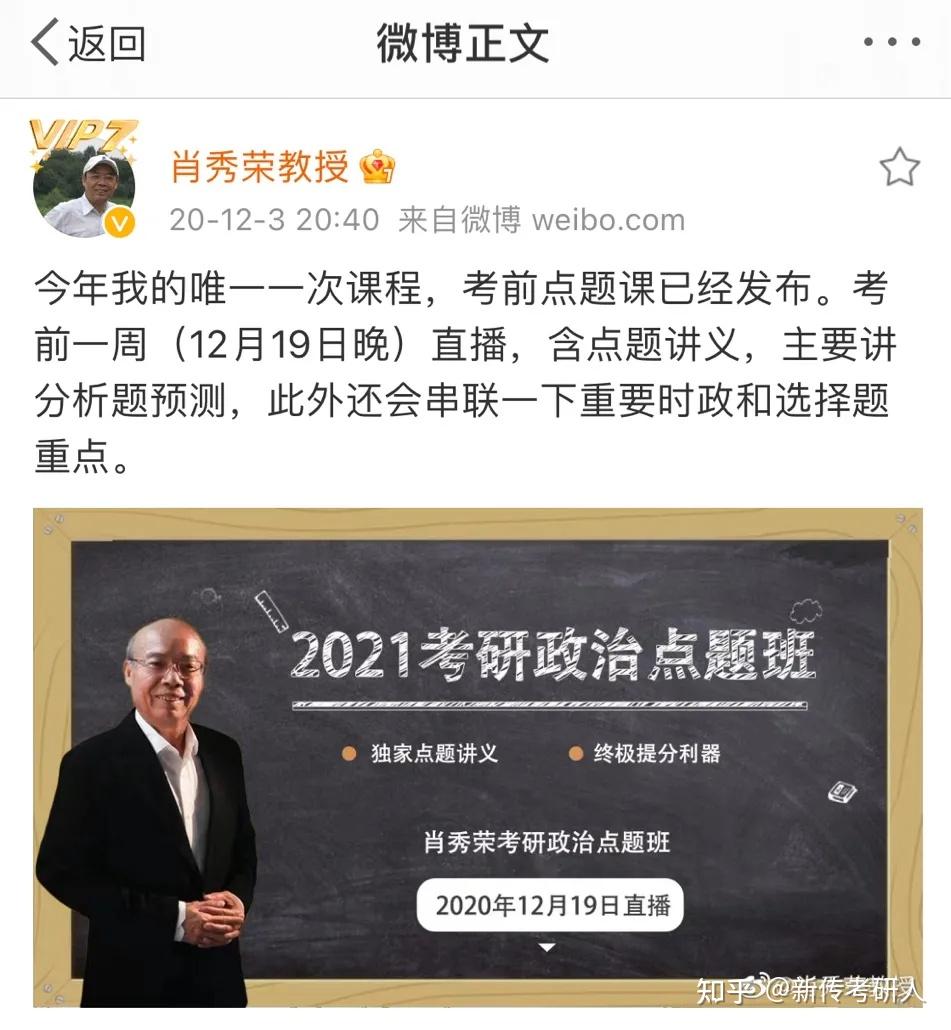Favorite this post with the star icon
The height and width of the screenshot is (1030, 951).
[899, 168]
